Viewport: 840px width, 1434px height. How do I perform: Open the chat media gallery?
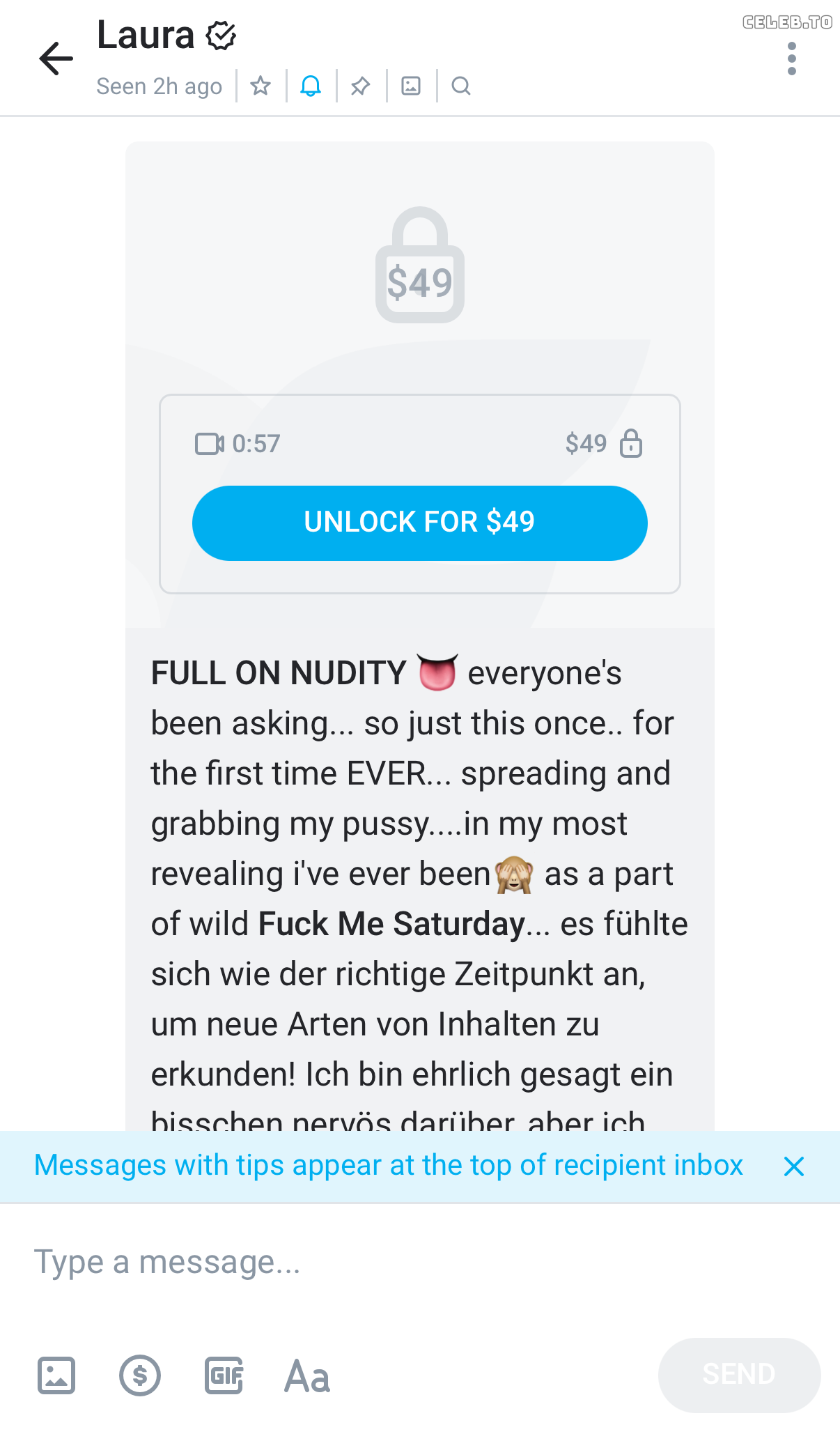pyautogui.click(x=411, y=86)
